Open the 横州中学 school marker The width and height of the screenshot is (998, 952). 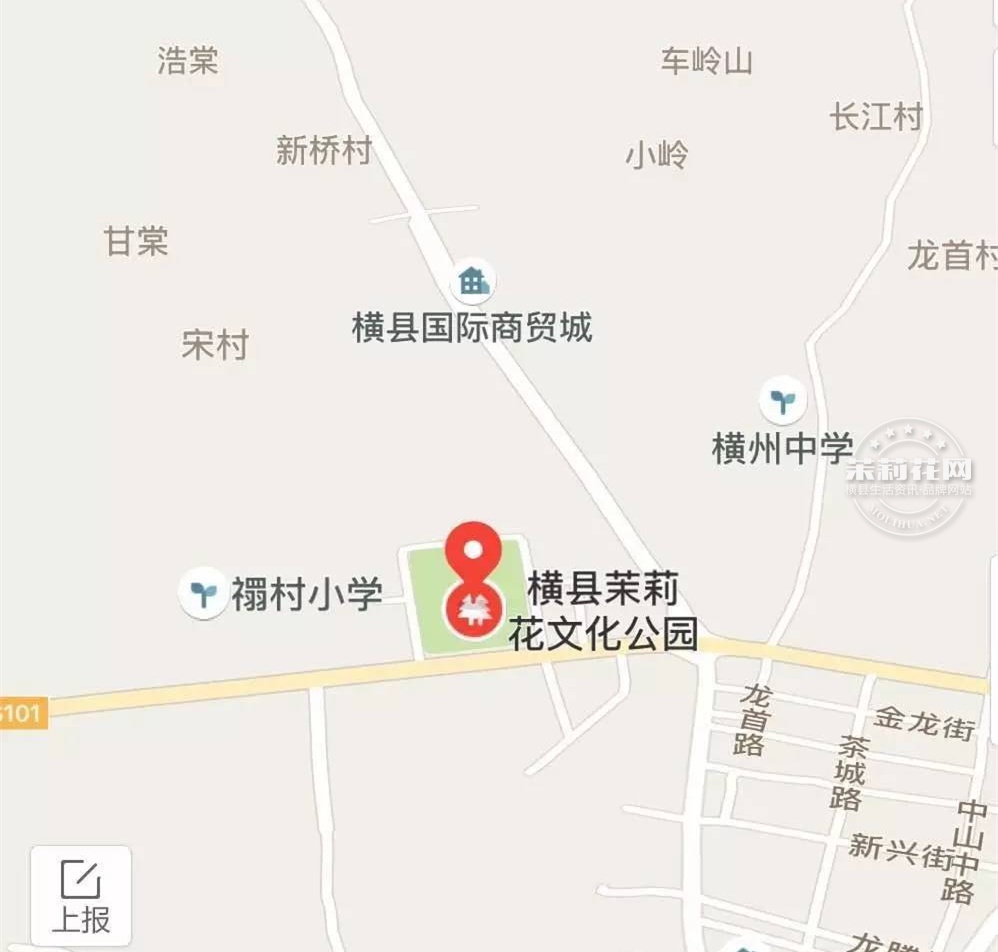783,401
